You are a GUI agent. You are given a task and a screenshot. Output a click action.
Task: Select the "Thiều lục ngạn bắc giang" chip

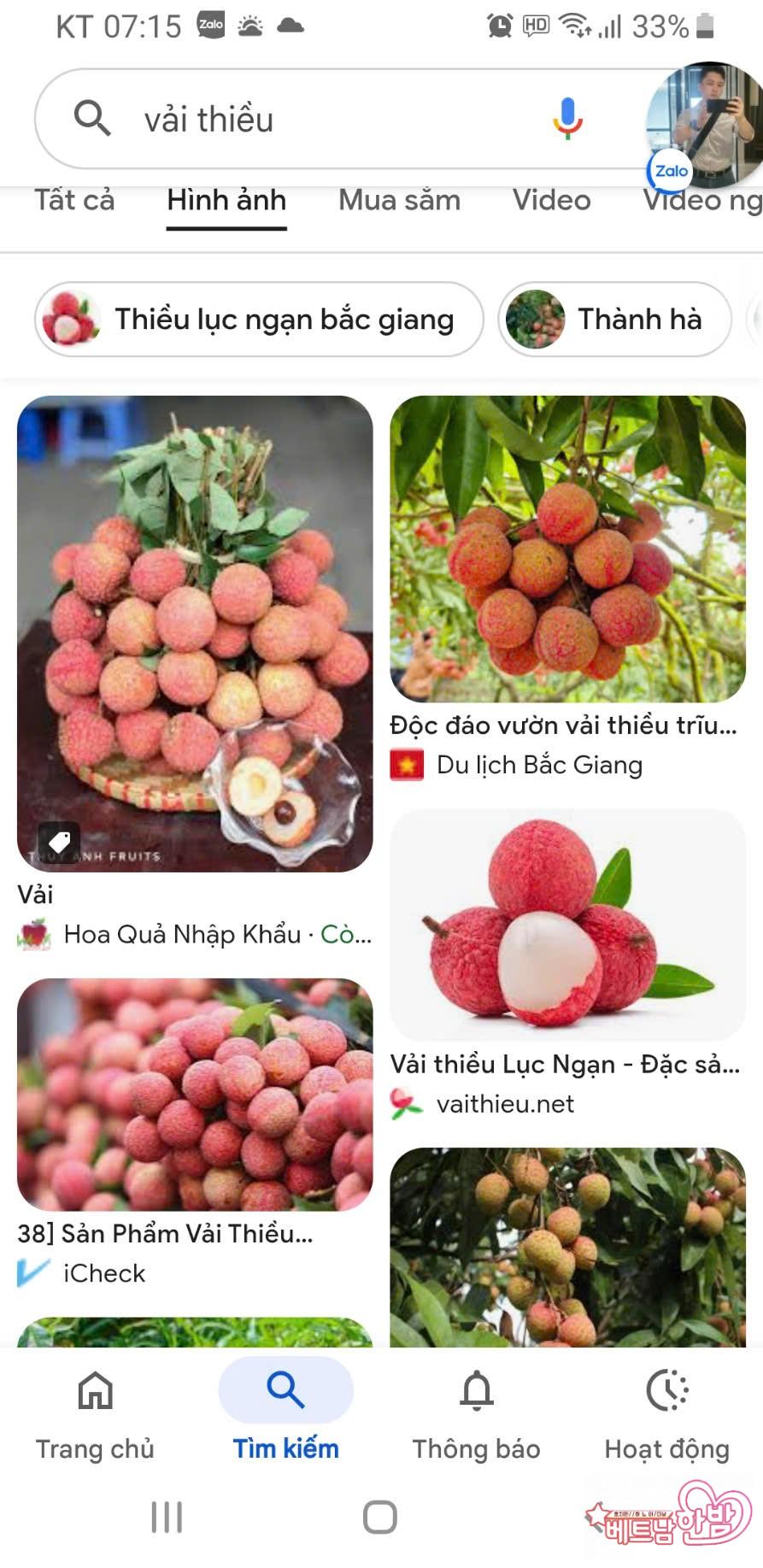[259, 319]
